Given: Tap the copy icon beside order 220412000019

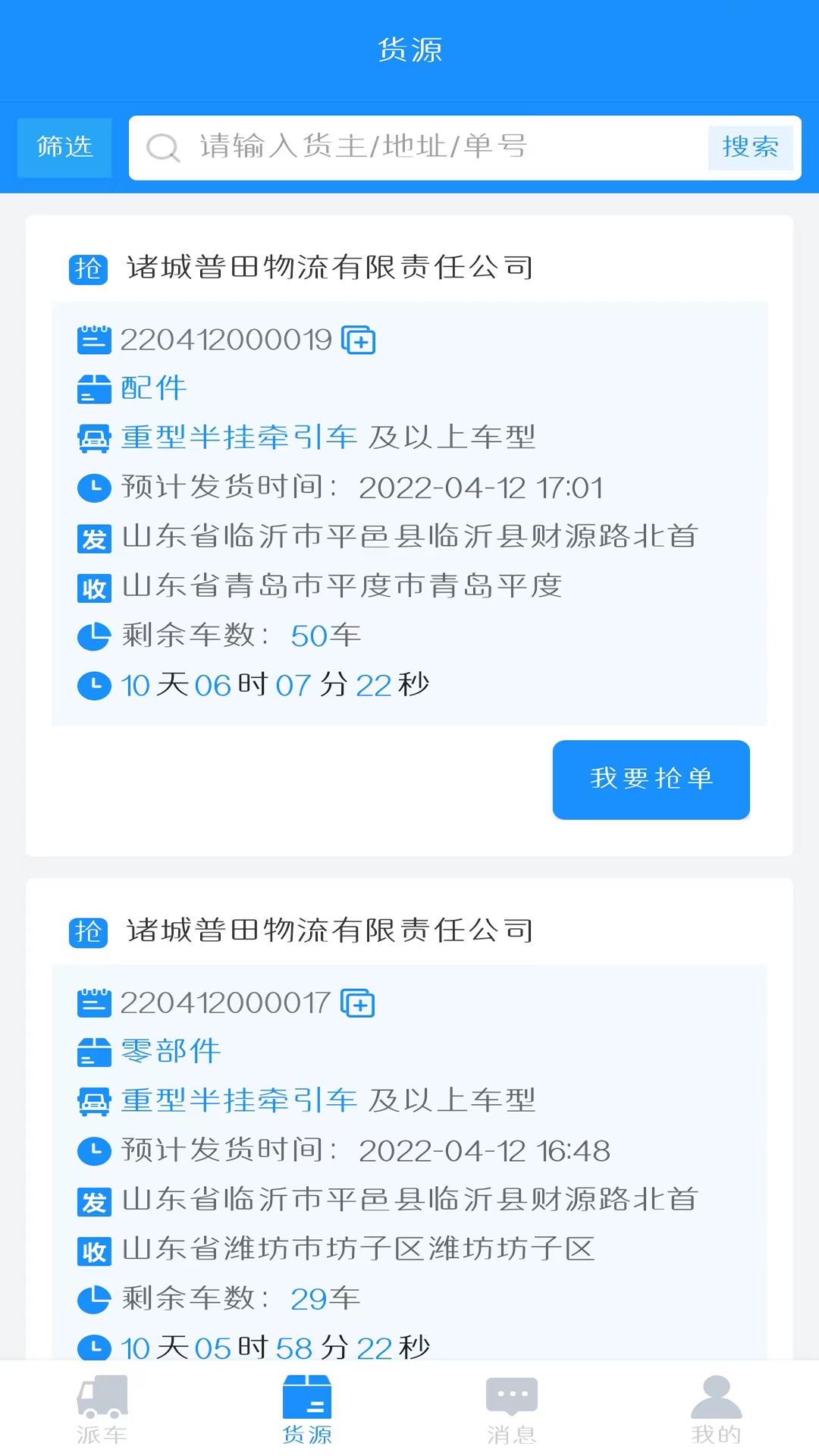Looking at the screenshot, I should pyautogui.click(x=360, y=340).
